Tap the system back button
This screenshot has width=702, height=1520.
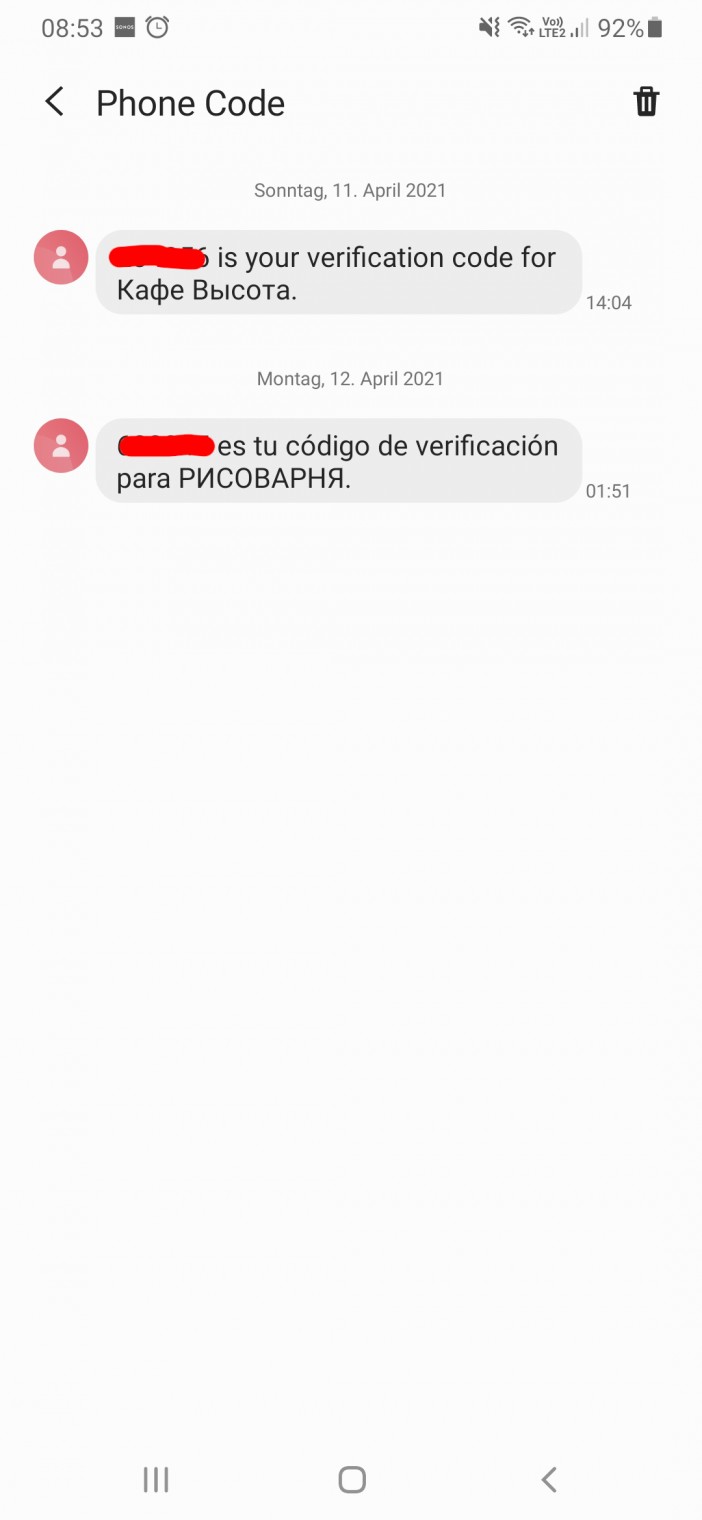coord(548,1480)
